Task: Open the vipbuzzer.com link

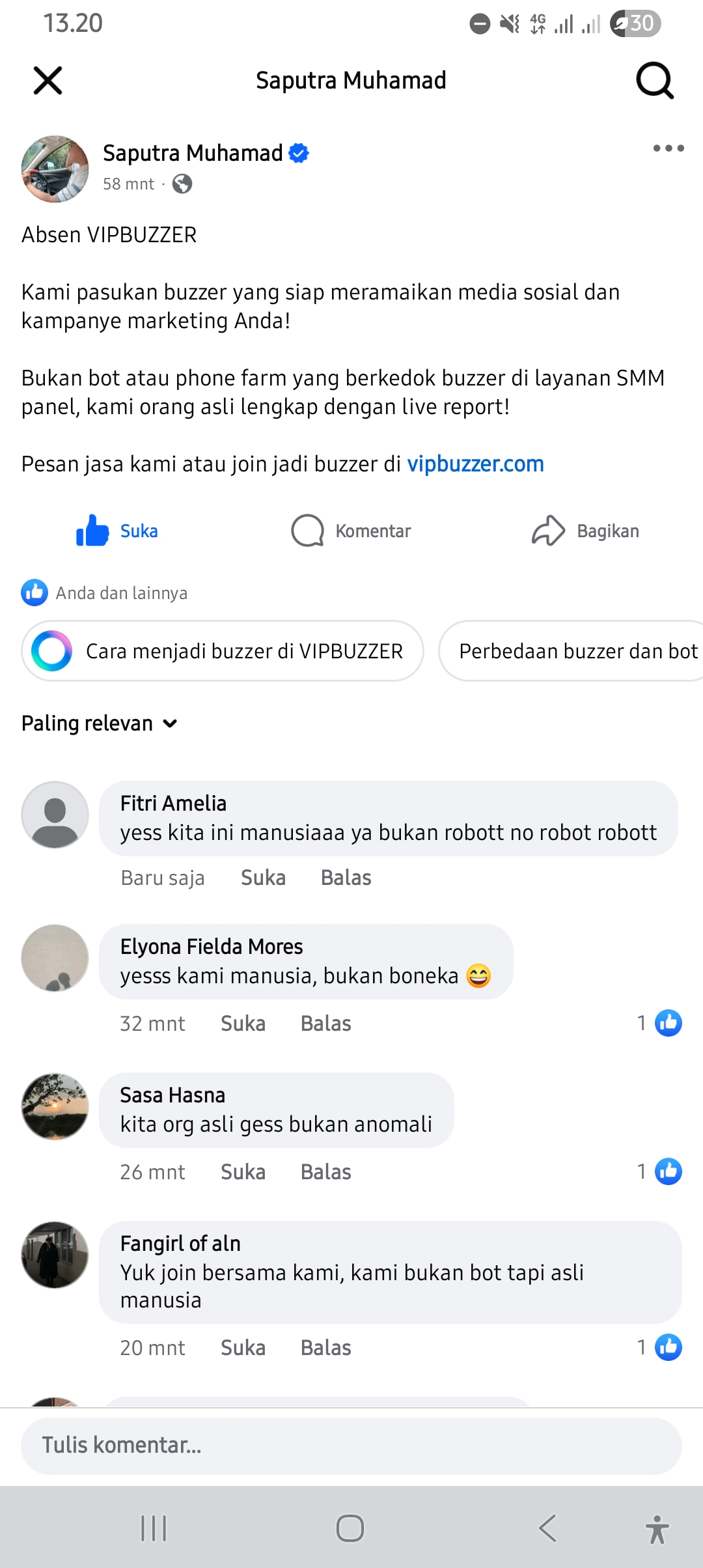Action: click(x=475, y=464)
